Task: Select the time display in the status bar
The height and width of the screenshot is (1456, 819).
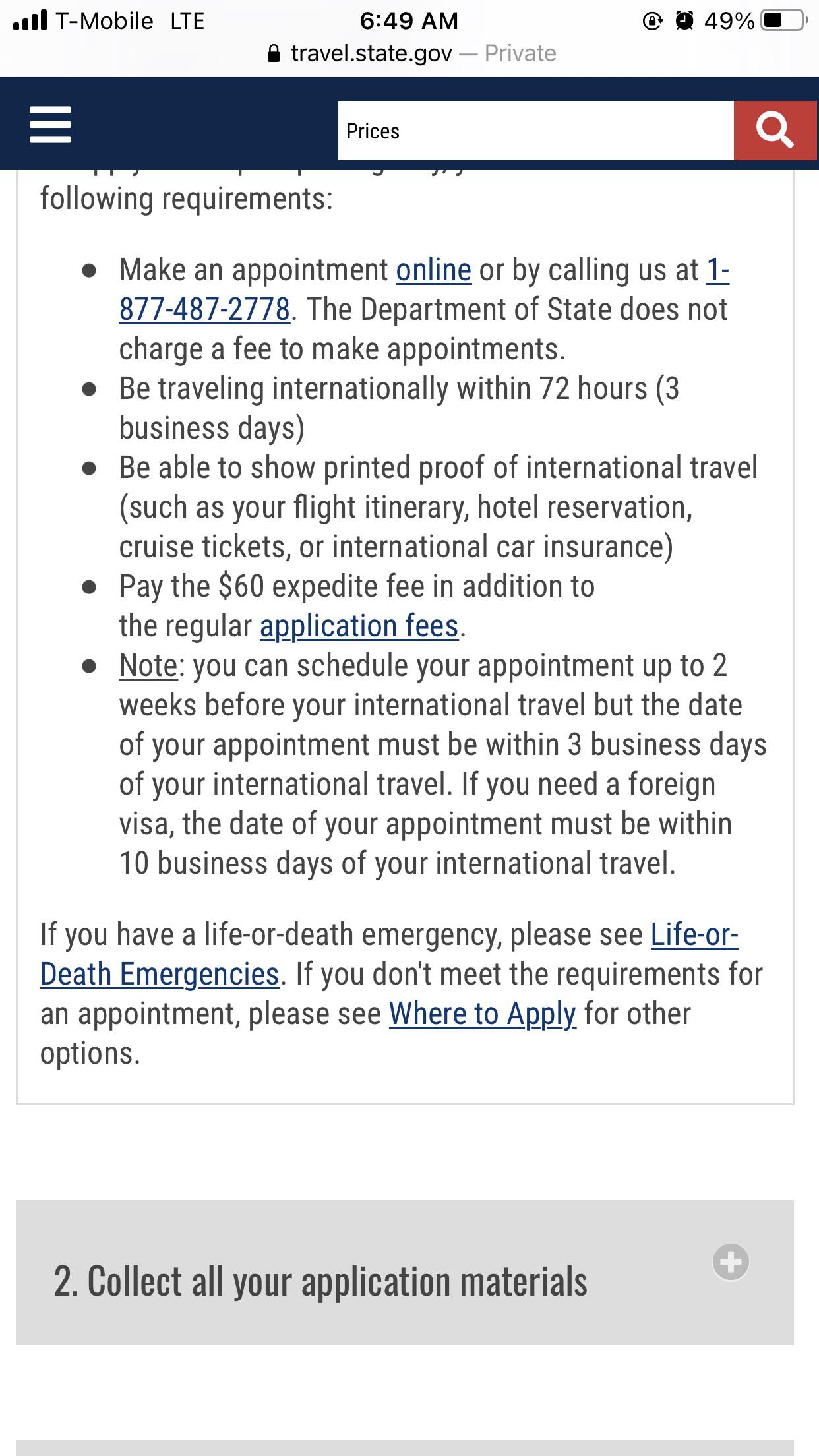Action: (x=409, y=20)
